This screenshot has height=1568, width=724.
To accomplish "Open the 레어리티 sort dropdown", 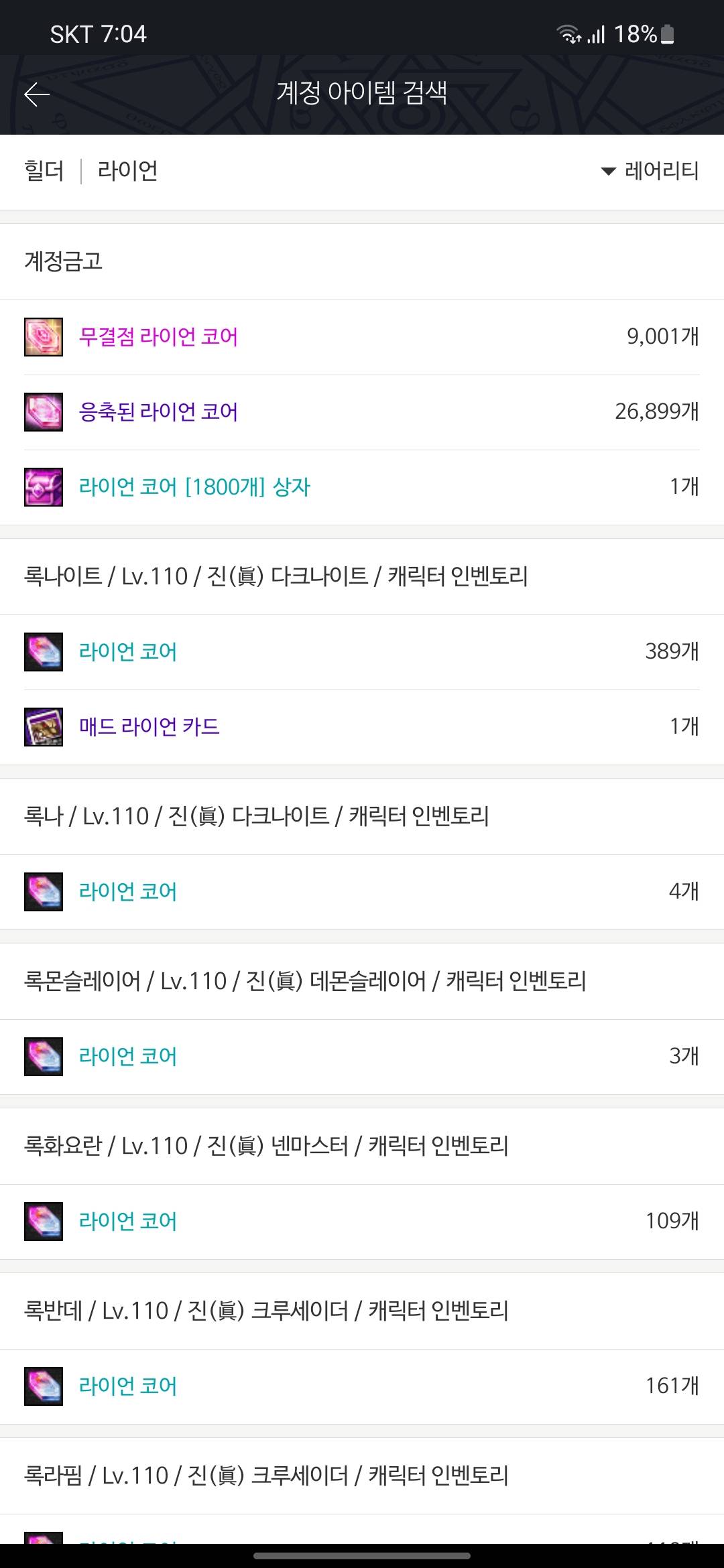I will click(x=650, y=171).
